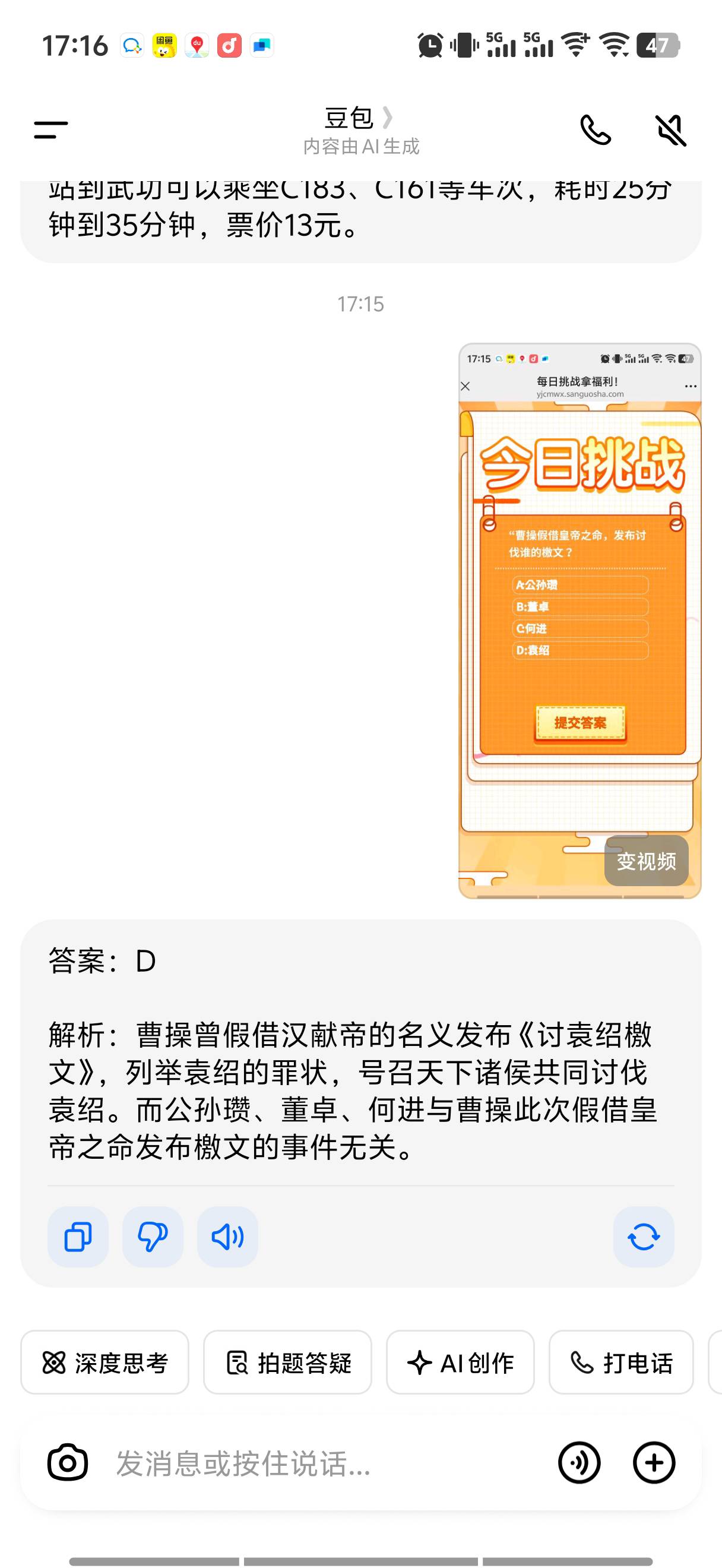Open the plus attachments menu

654,1463
